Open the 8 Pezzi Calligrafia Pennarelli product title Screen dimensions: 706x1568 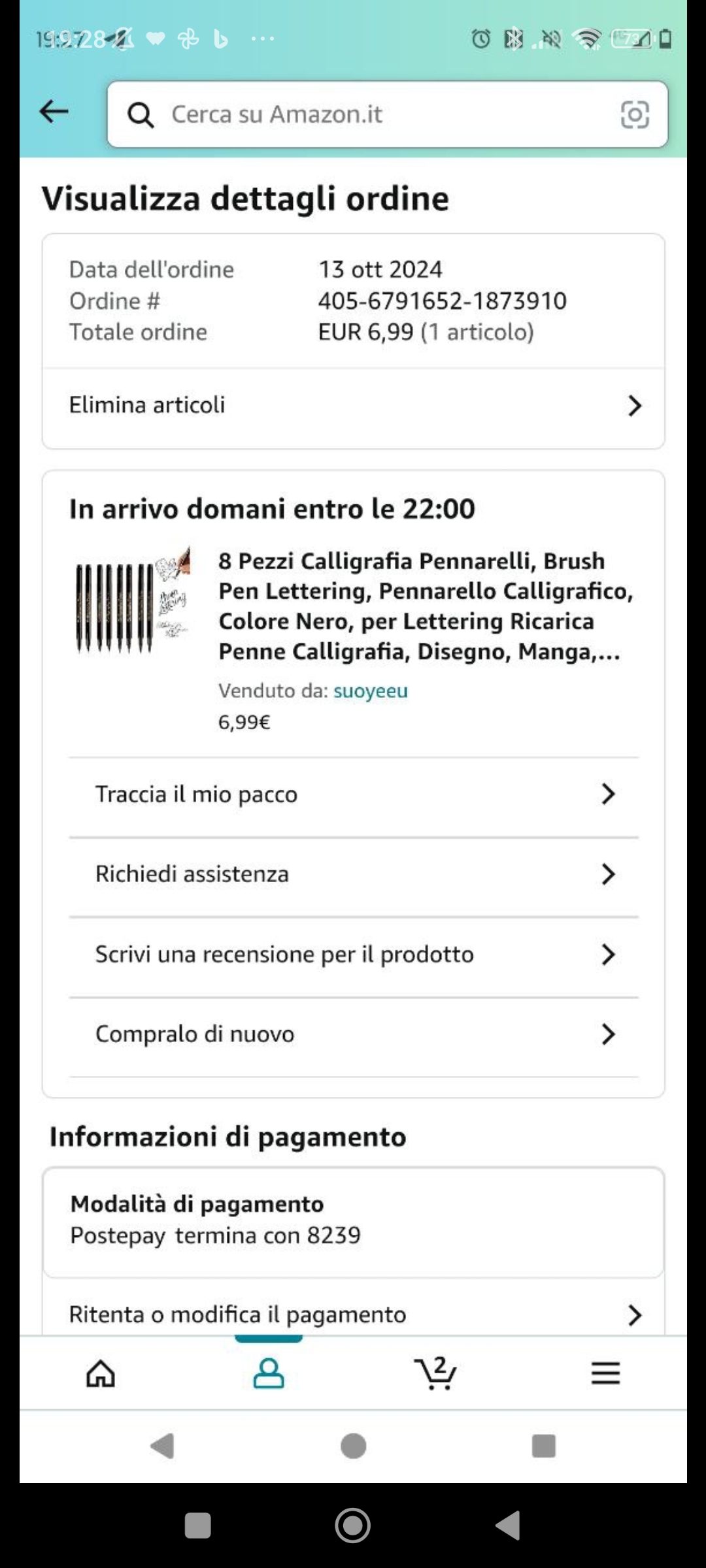point(425,606)
